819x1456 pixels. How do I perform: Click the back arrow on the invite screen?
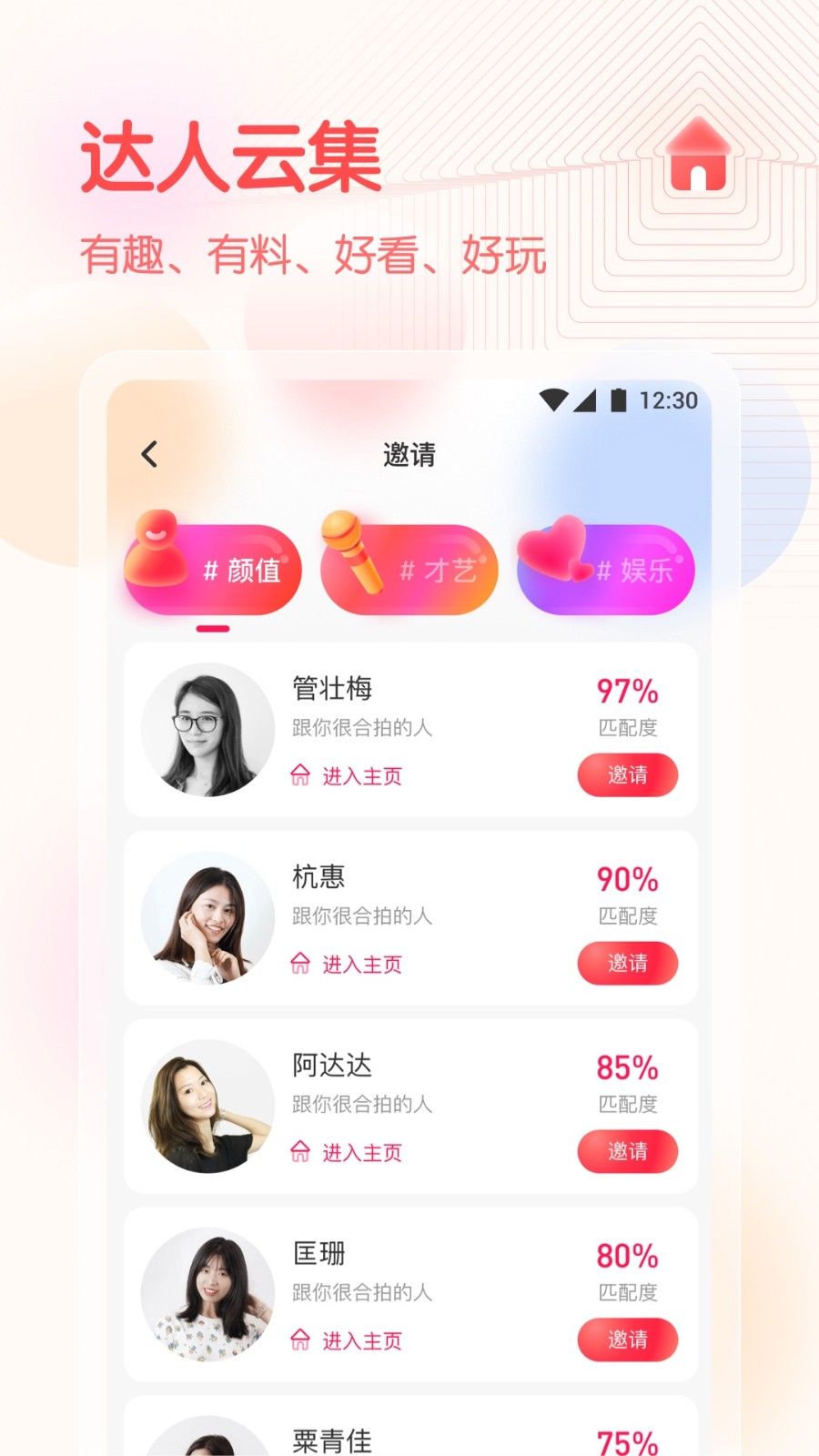150,453
